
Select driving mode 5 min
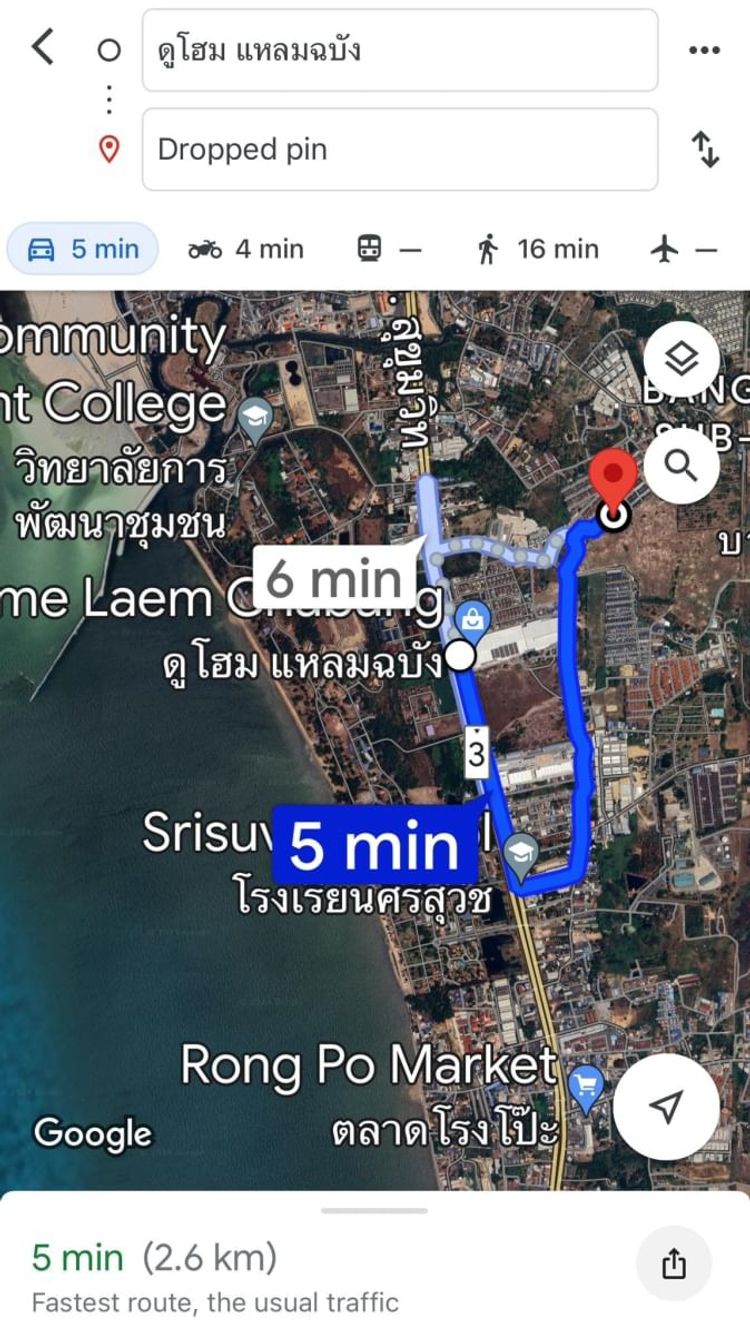pos(84,249)
